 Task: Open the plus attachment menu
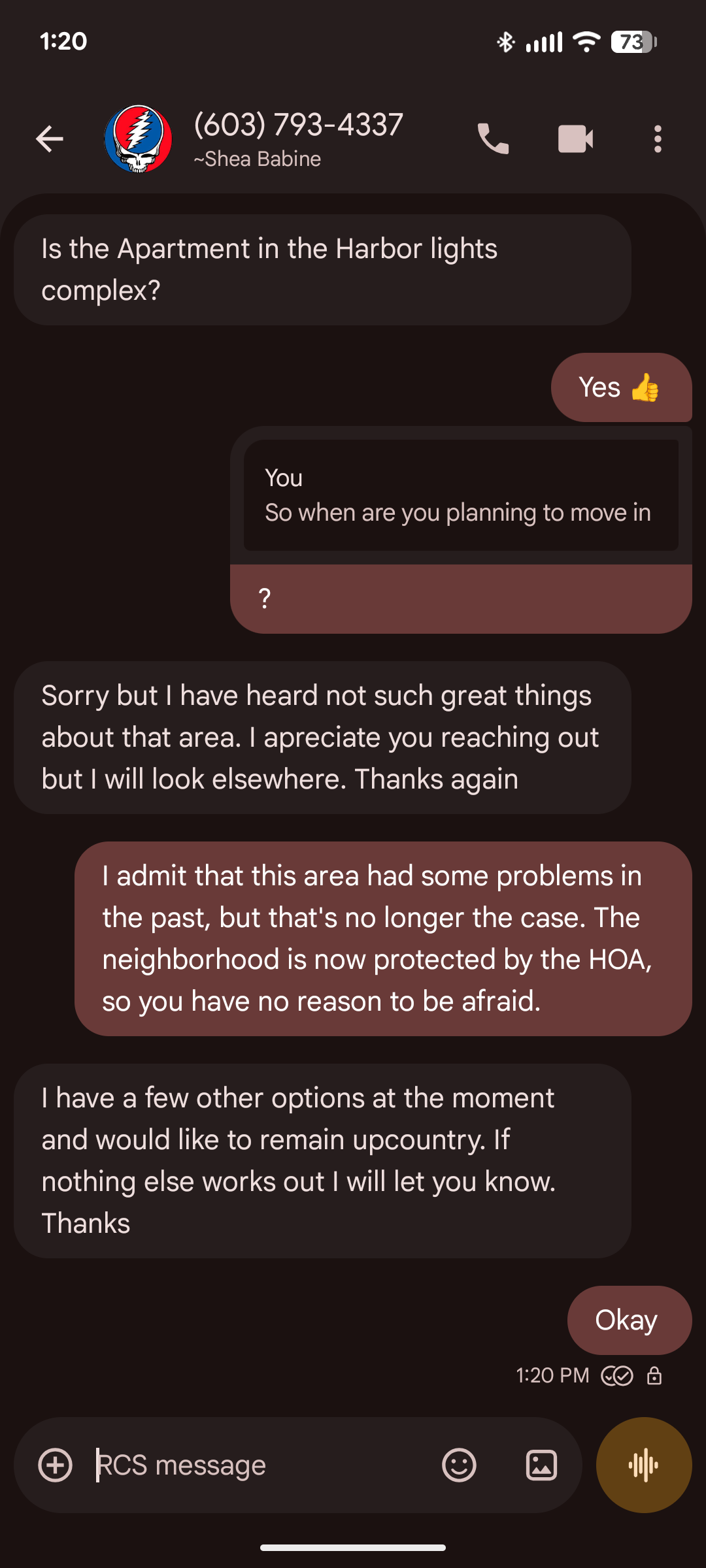[x=56, y=1465]
